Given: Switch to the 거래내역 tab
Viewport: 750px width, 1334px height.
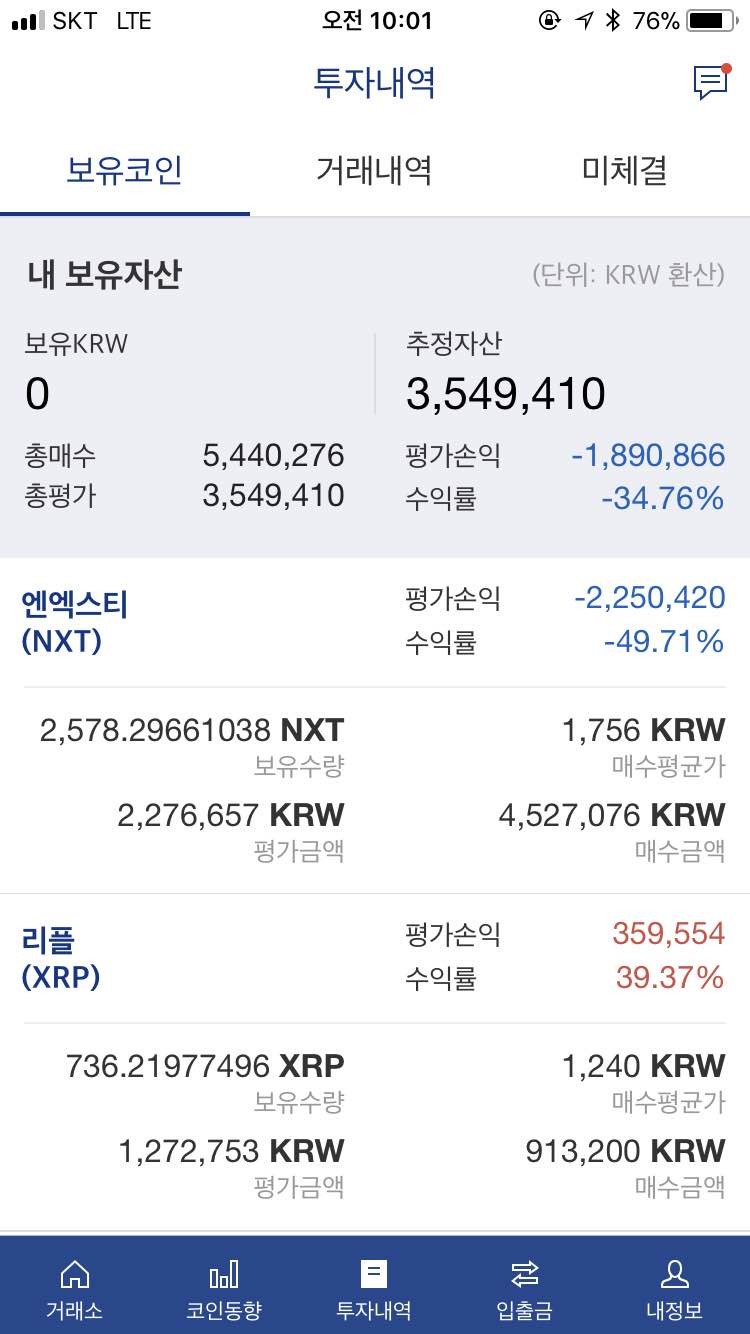Looking at the screenshot, I should [x=373, y=170].
